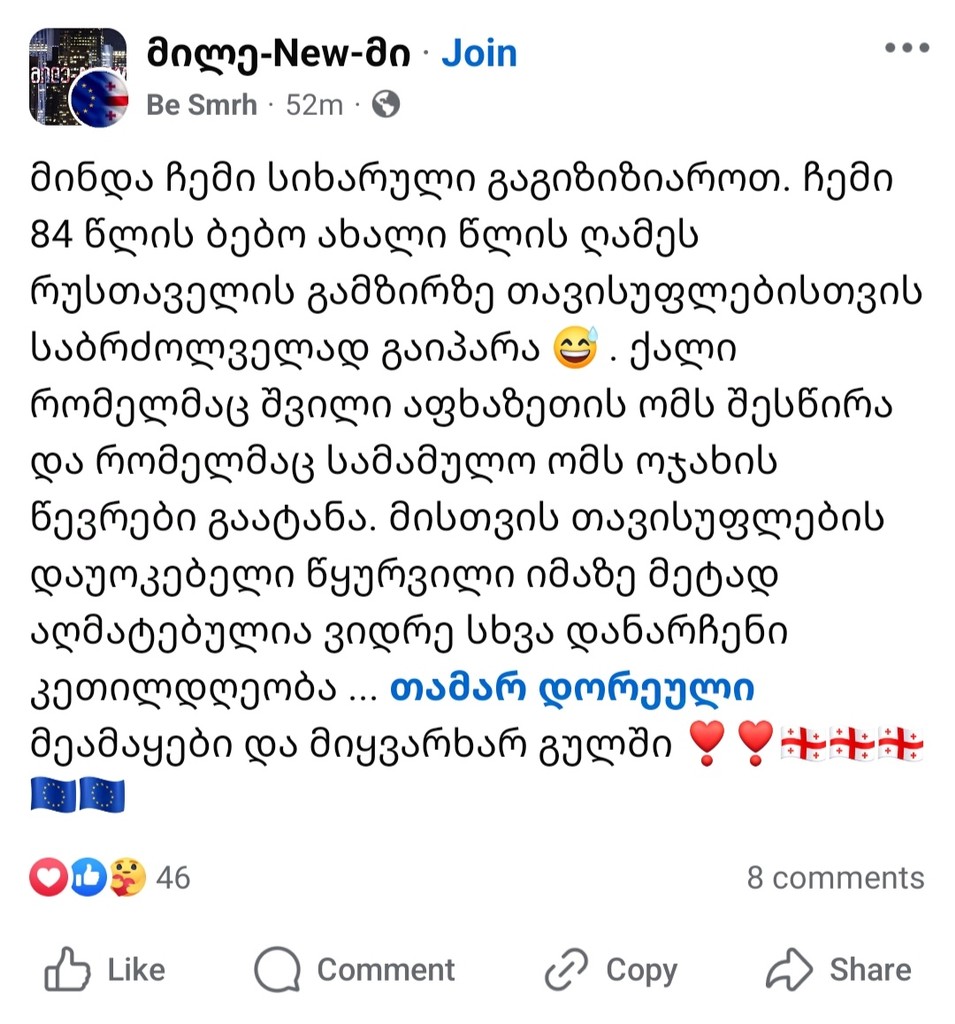The width and height of the screenshot is (955, 1024).
Task: Comment on this post
Action: point(355,969)
